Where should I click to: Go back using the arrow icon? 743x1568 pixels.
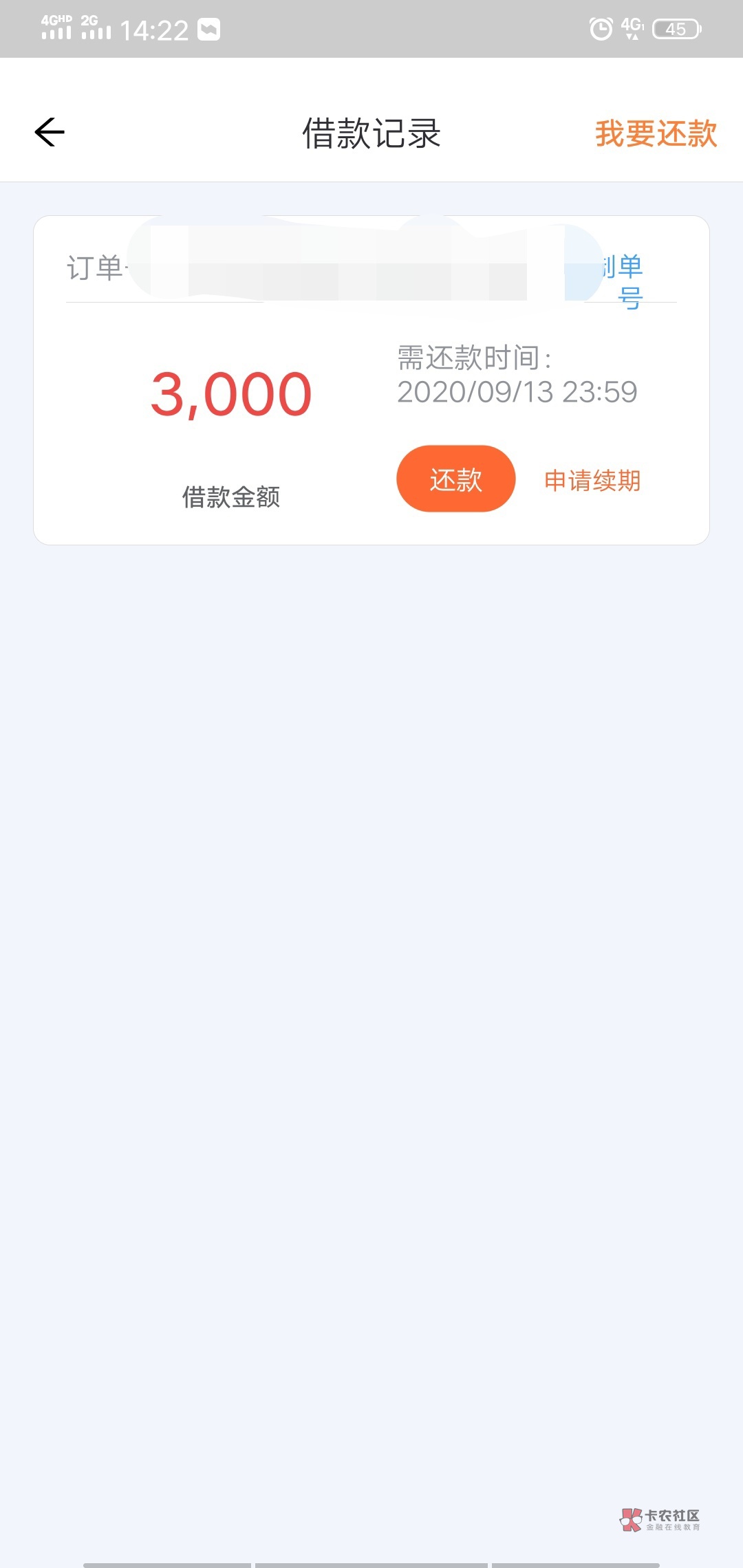pyautogui.click(x=50, y=132)
